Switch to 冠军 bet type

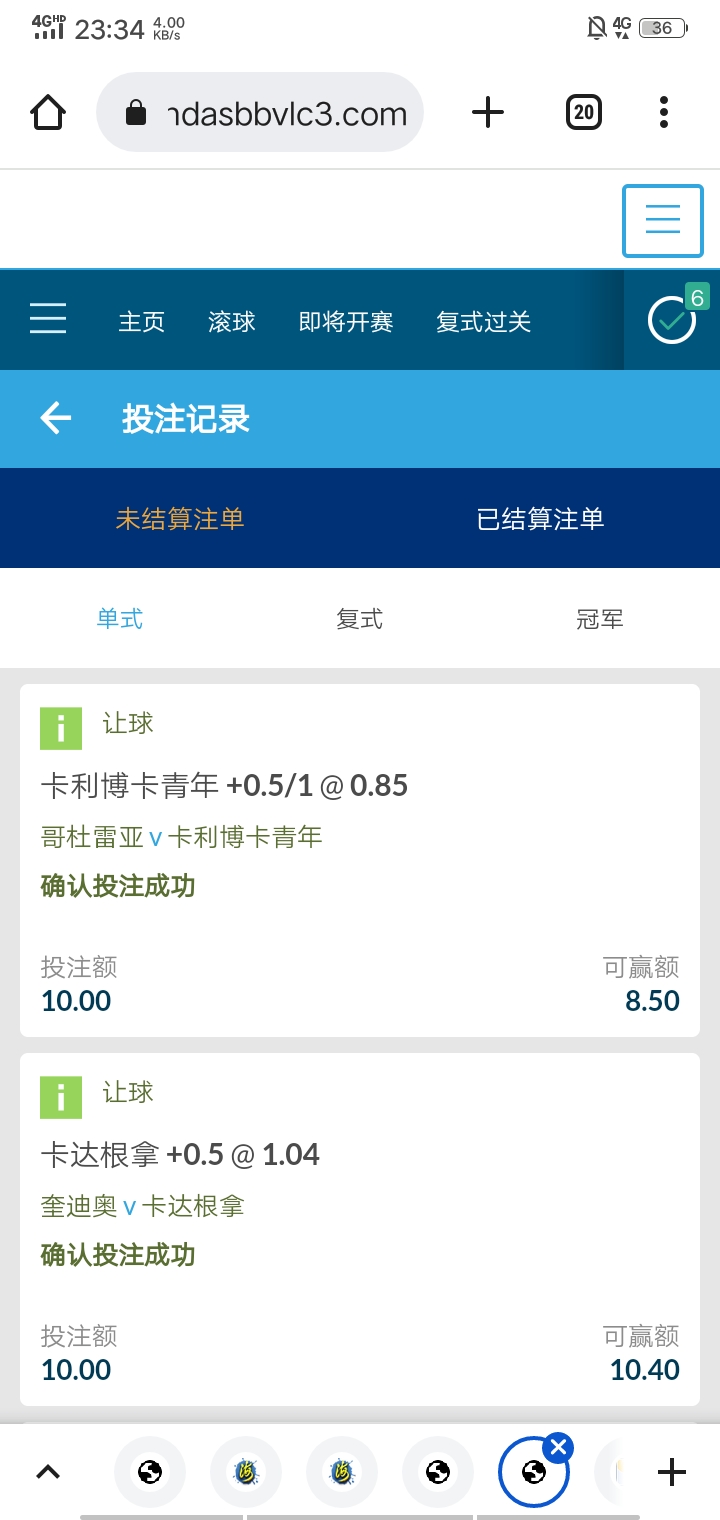(600, 619)
